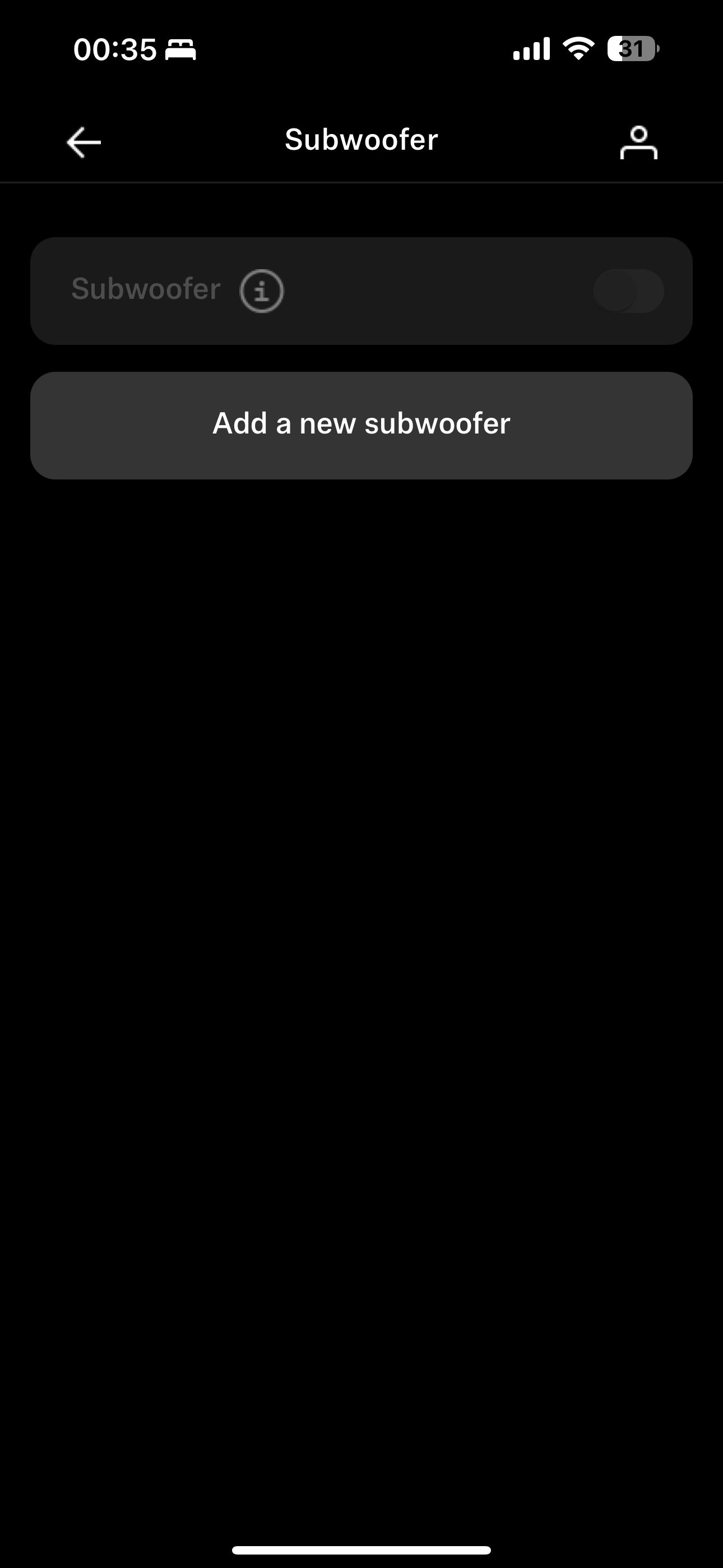The image size is (723, 1568).
Task: Toggle the Subwoofer switch
Action: (628, 291)
